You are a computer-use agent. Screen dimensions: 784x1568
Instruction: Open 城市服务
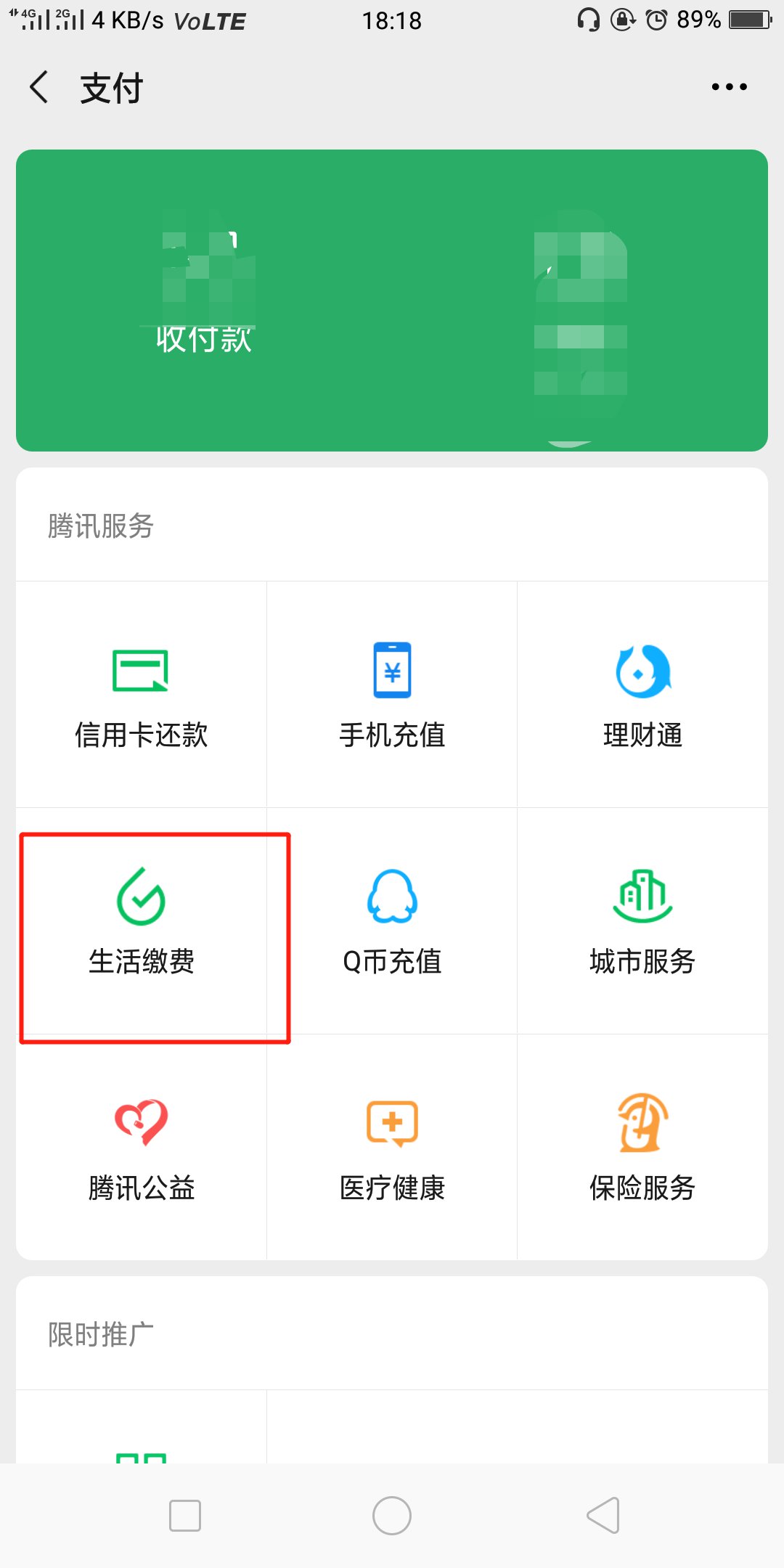pyautogui.click(x=642, y=920)
